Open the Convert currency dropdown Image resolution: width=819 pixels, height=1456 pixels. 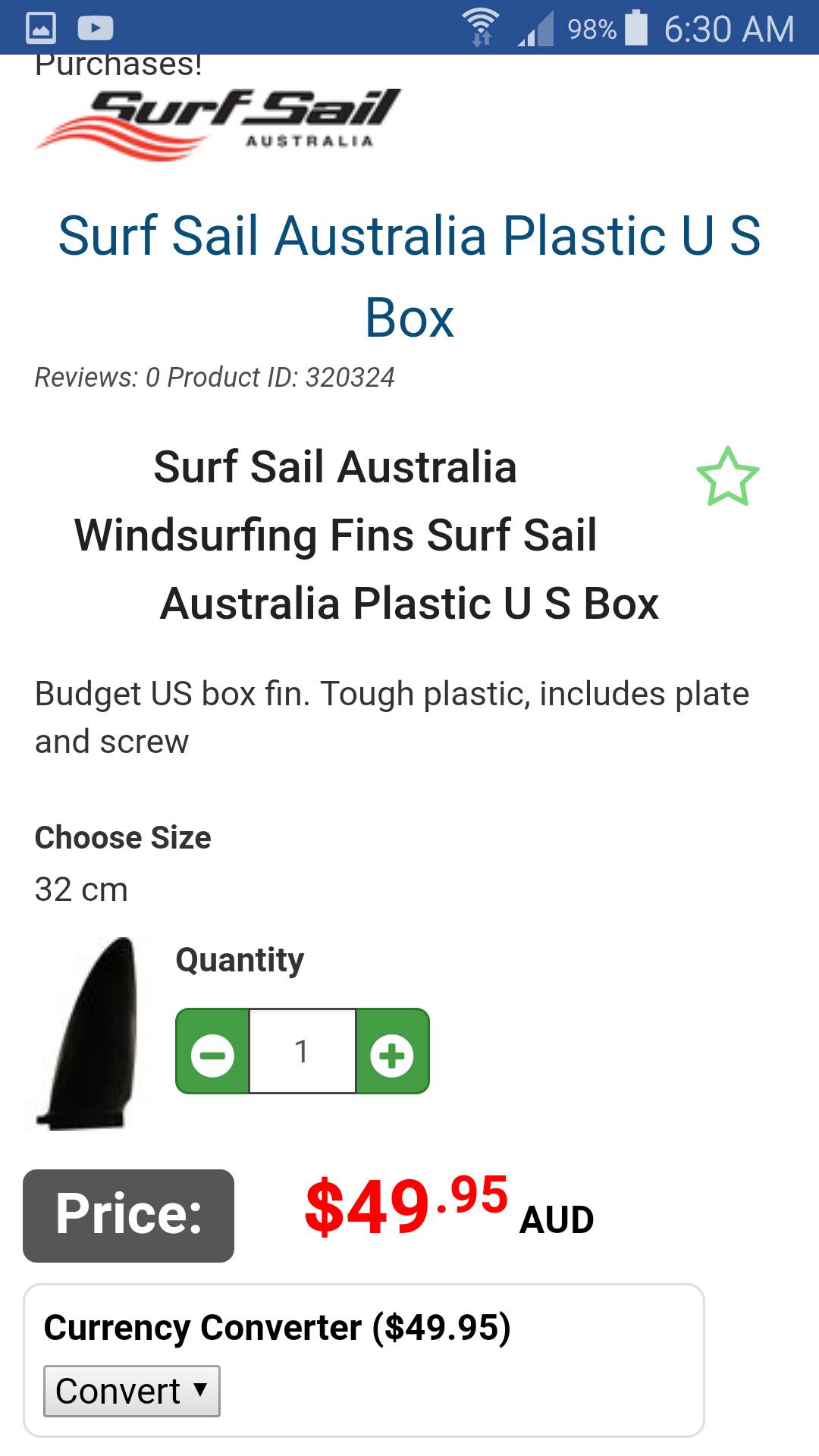(132, 1391)
